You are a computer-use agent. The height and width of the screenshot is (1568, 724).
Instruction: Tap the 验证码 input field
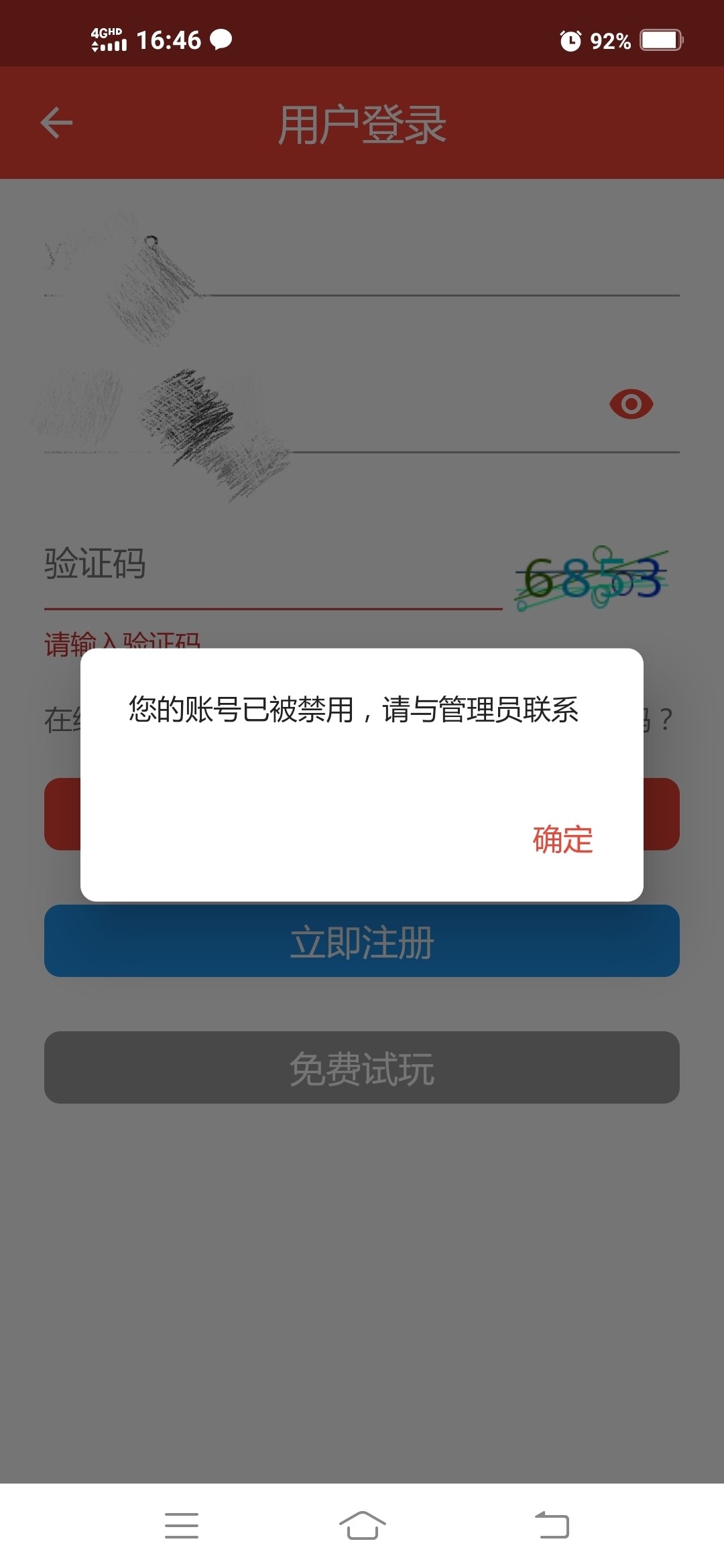pyautogui.click(x=272, y=565)
